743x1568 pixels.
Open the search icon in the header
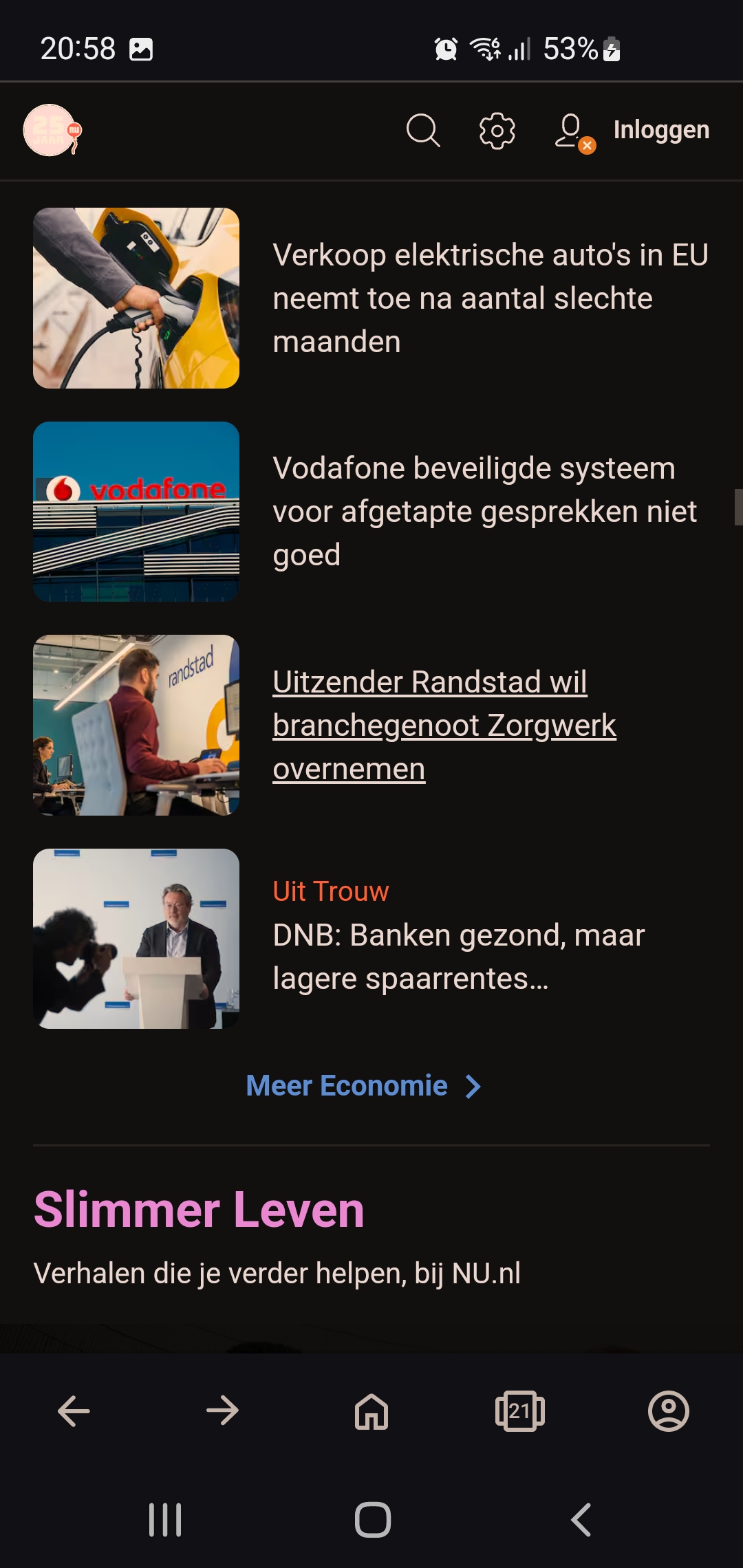(x=423, y=131)
